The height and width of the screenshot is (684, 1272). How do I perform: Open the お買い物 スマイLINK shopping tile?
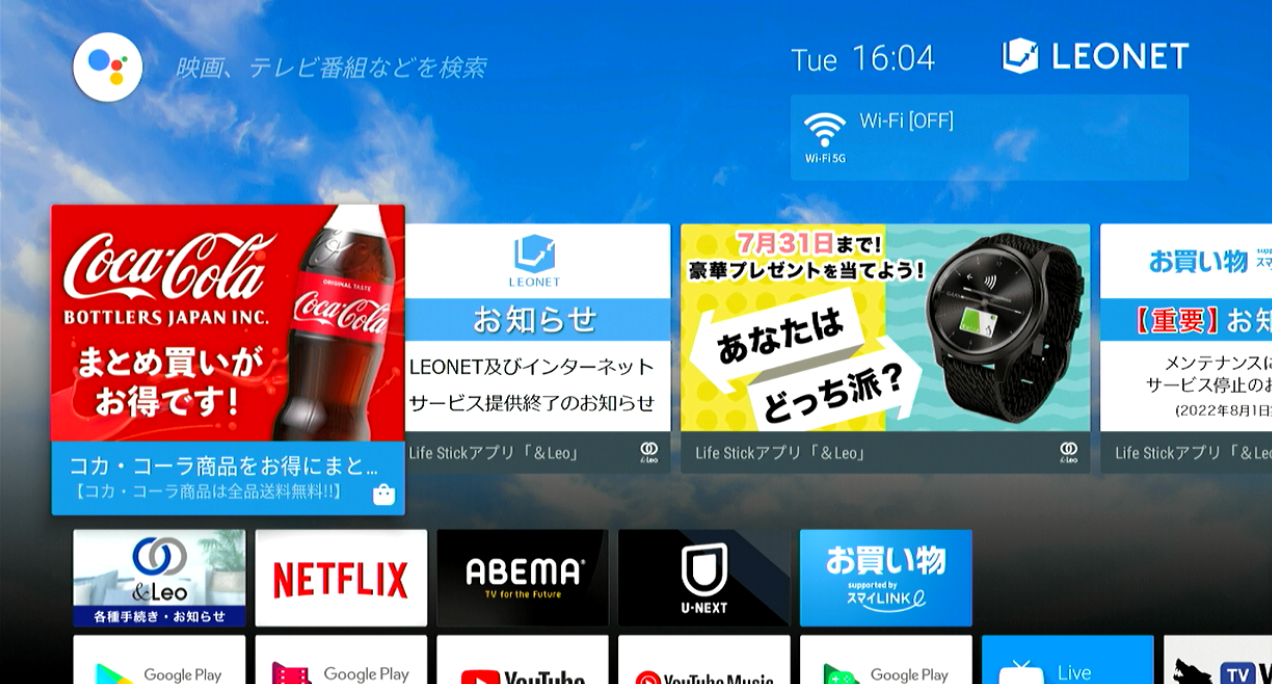click(886, 578)
